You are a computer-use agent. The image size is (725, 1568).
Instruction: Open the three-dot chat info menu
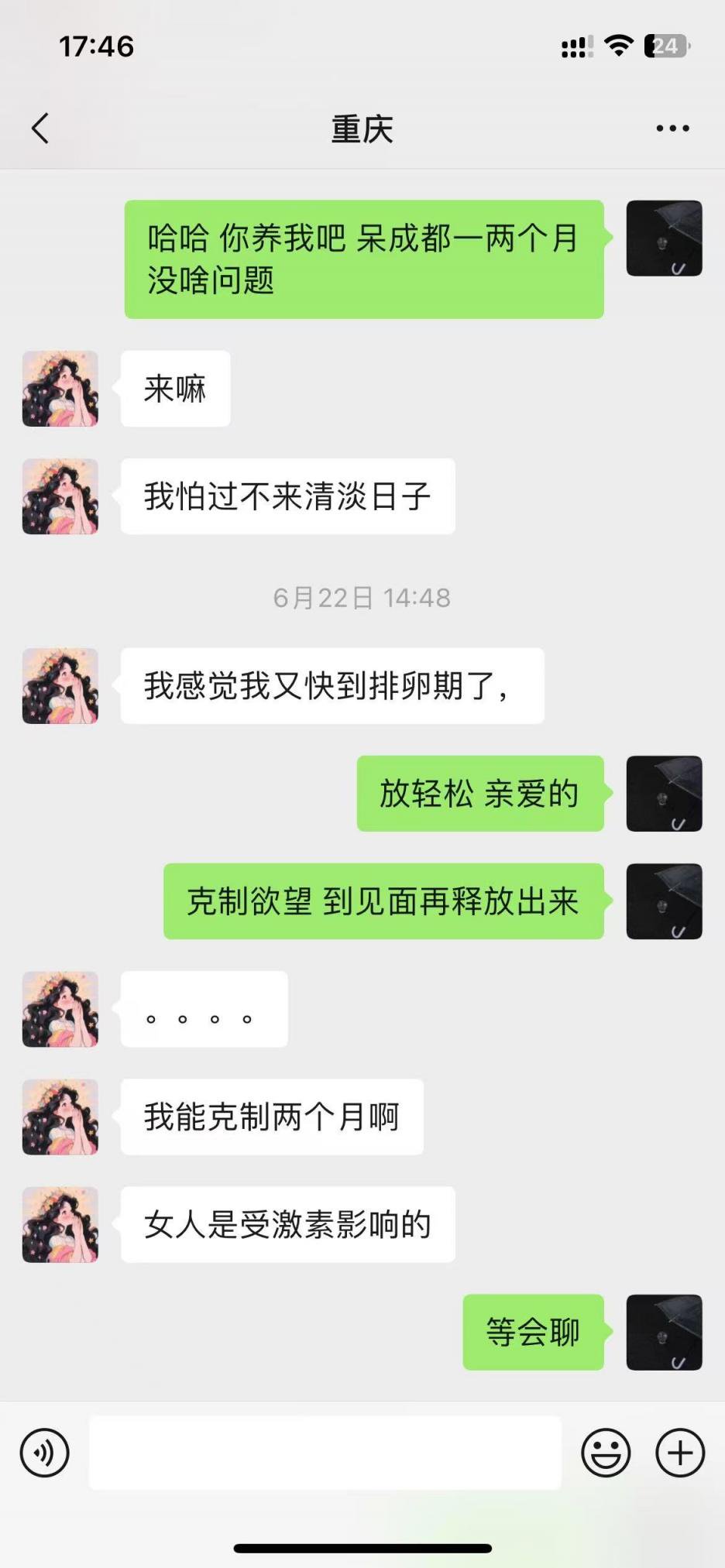(x=672, y=129)
